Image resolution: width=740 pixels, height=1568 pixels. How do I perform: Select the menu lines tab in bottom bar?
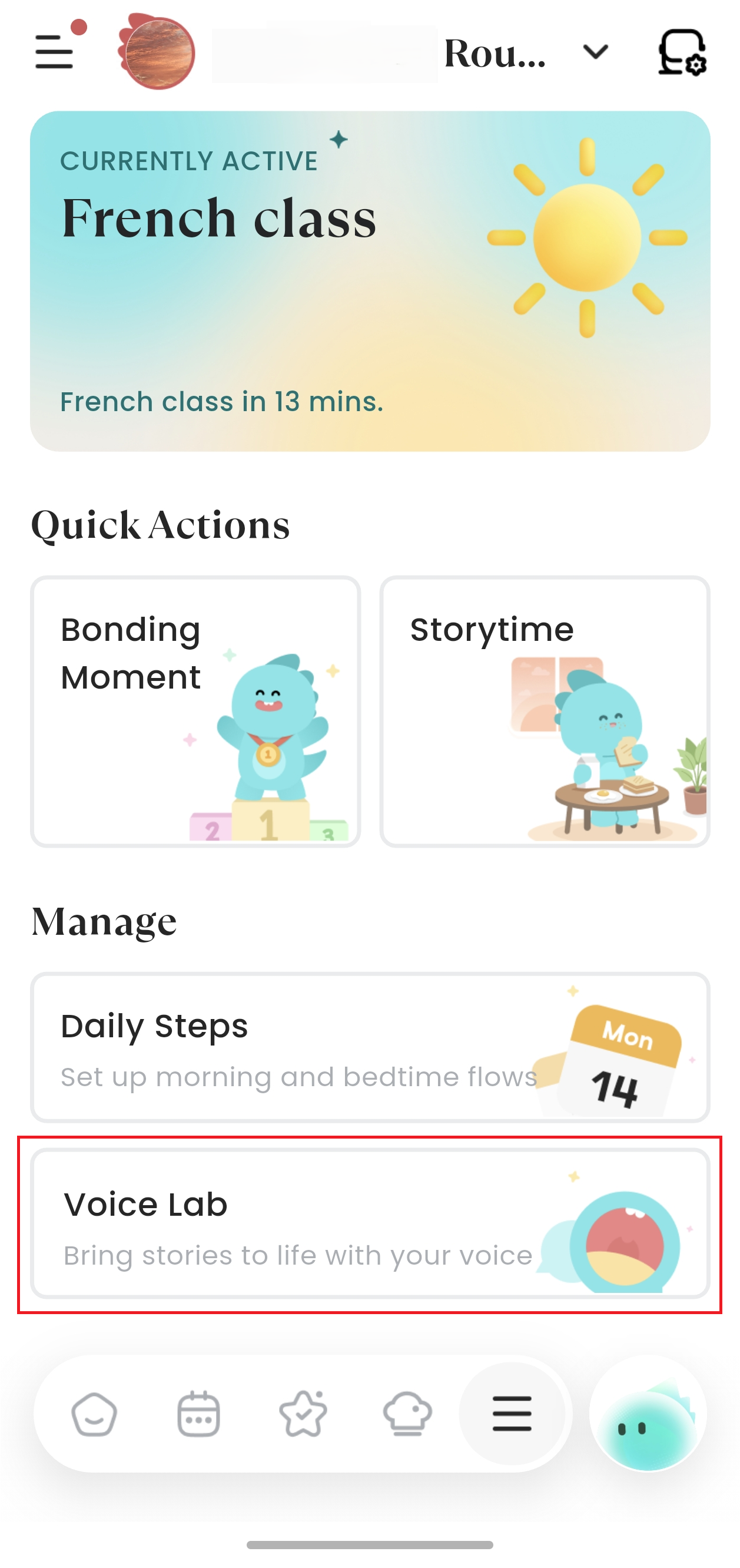tap(512, 1414)
